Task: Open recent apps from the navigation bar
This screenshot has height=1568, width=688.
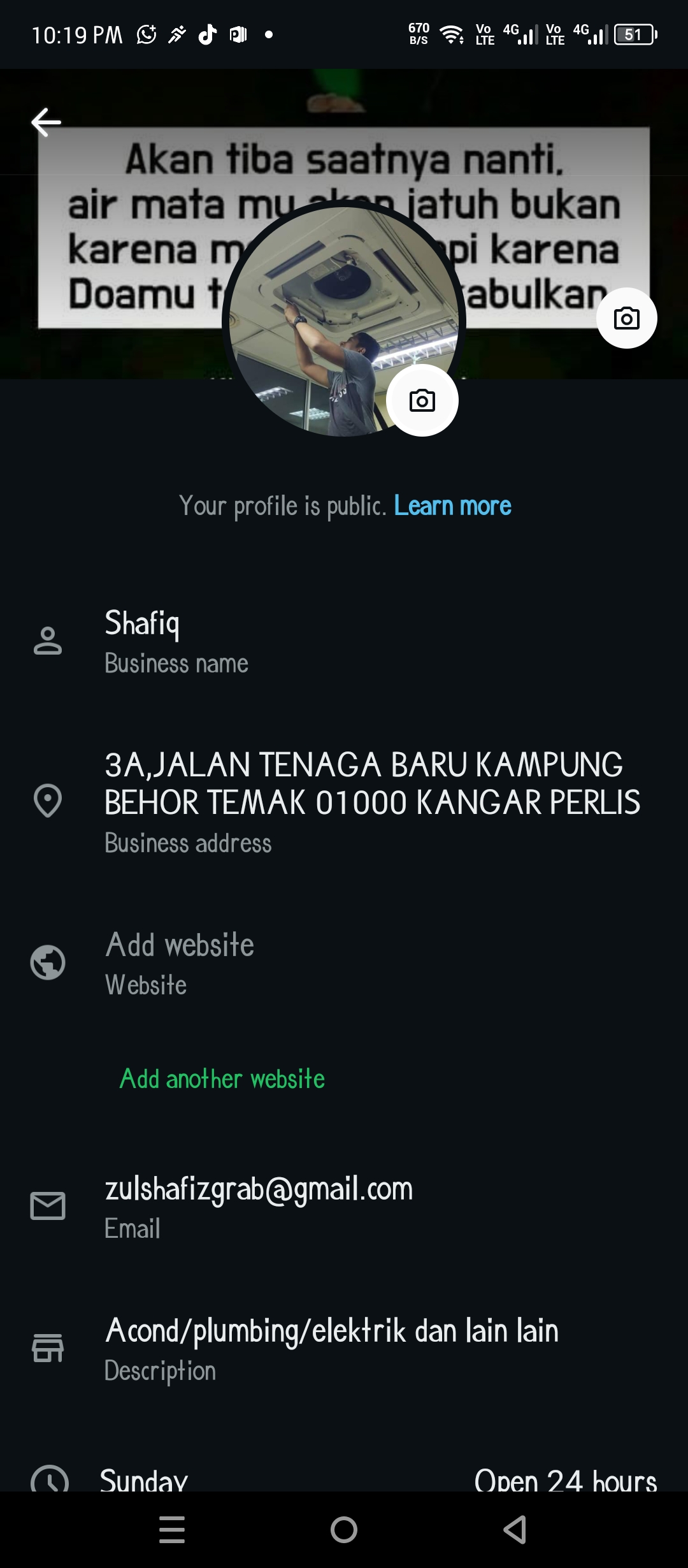Action: [172, 1530]
